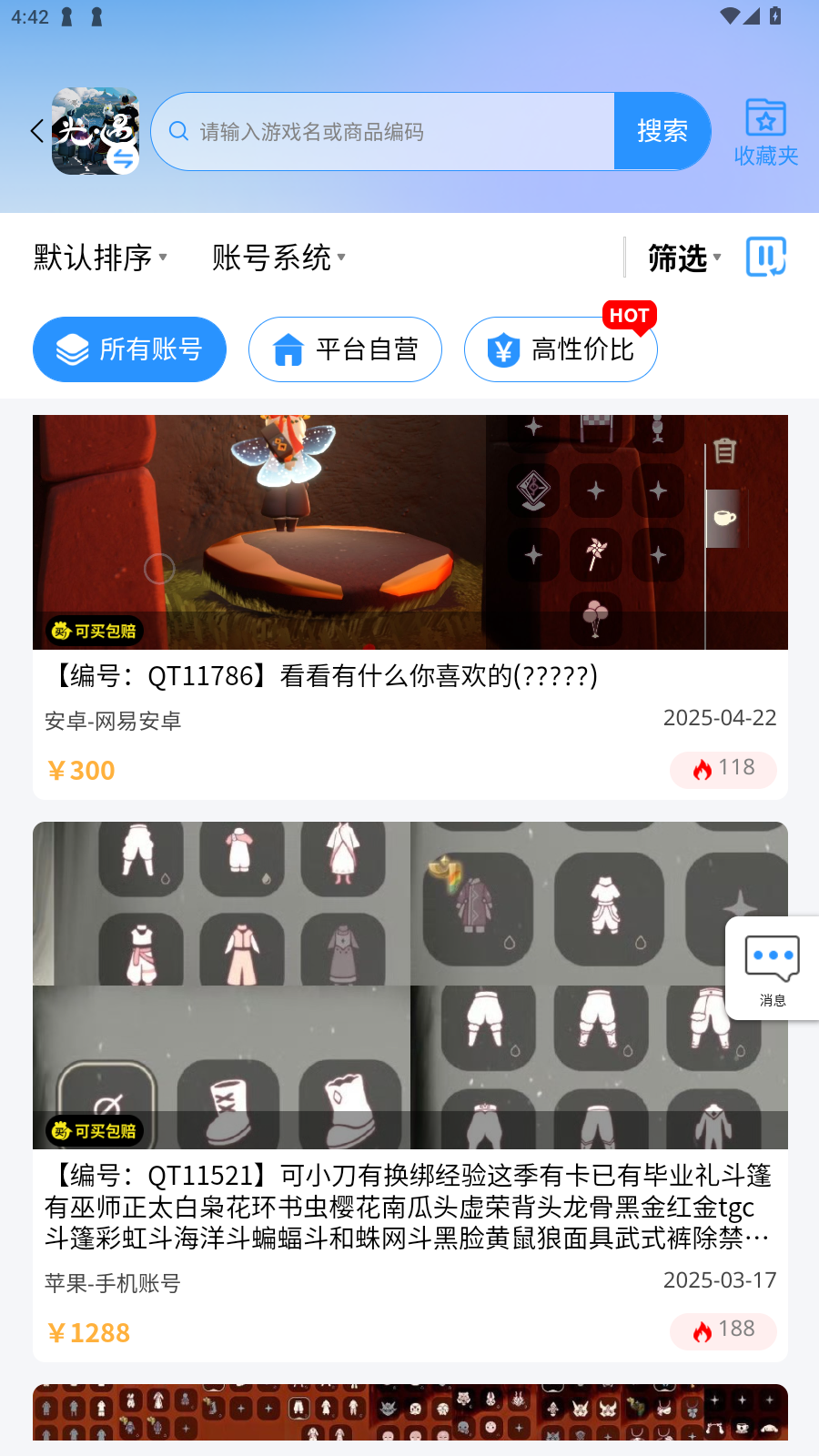
Task: Expand the 默认排序 sort dropdown
Action: pos(100,258)
